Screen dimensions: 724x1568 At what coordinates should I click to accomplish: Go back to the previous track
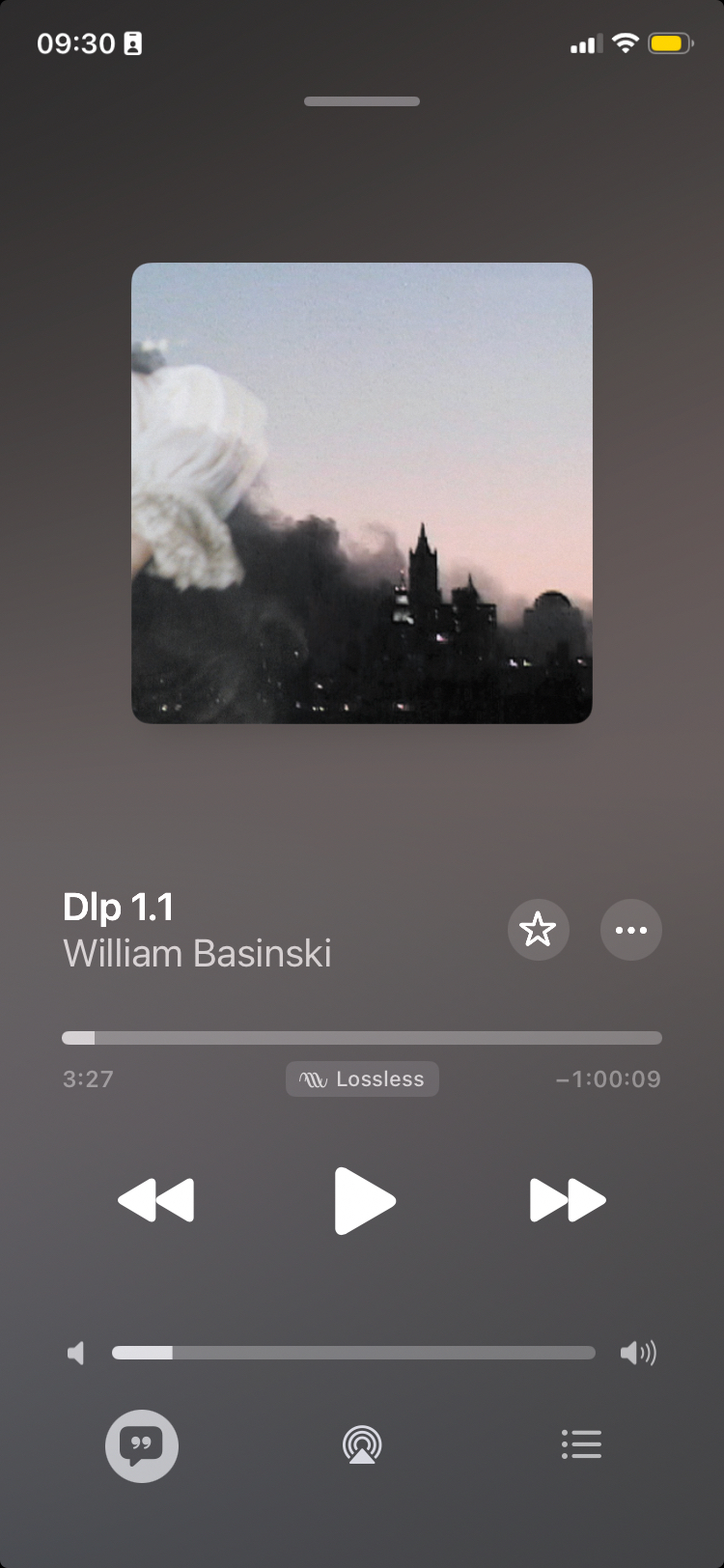pyautogui.click(x=156, y=1200)
